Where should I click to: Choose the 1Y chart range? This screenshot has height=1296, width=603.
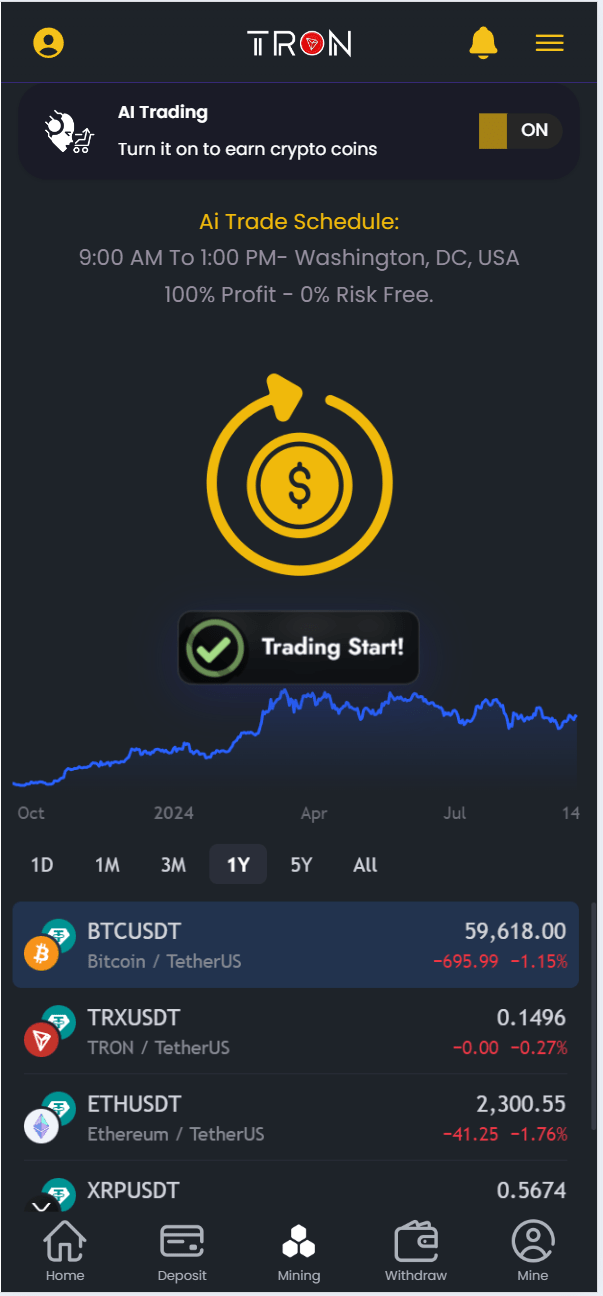click(x=238, y=865)
